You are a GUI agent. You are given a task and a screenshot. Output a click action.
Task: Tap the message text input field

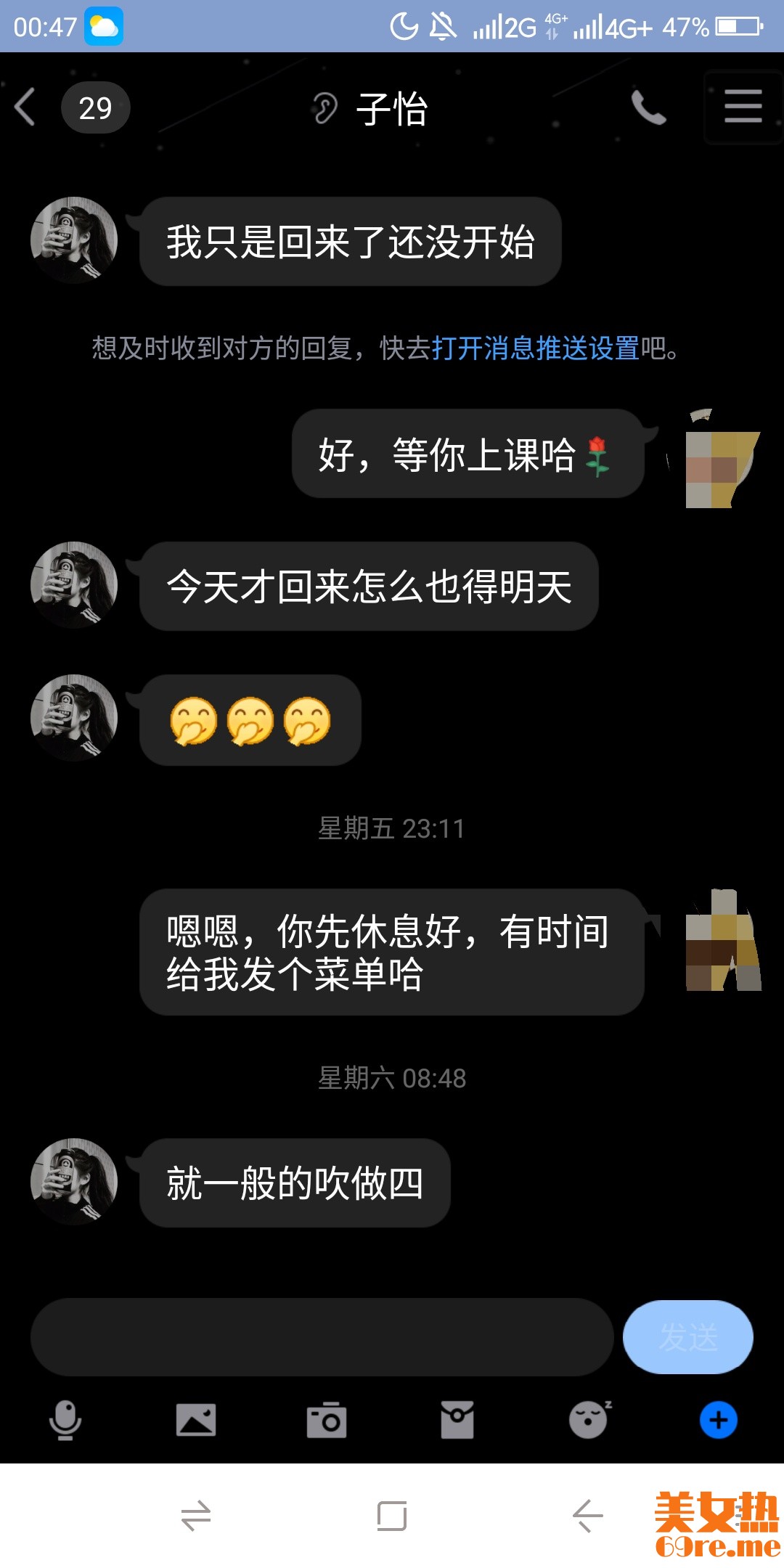pos(322,1336)
